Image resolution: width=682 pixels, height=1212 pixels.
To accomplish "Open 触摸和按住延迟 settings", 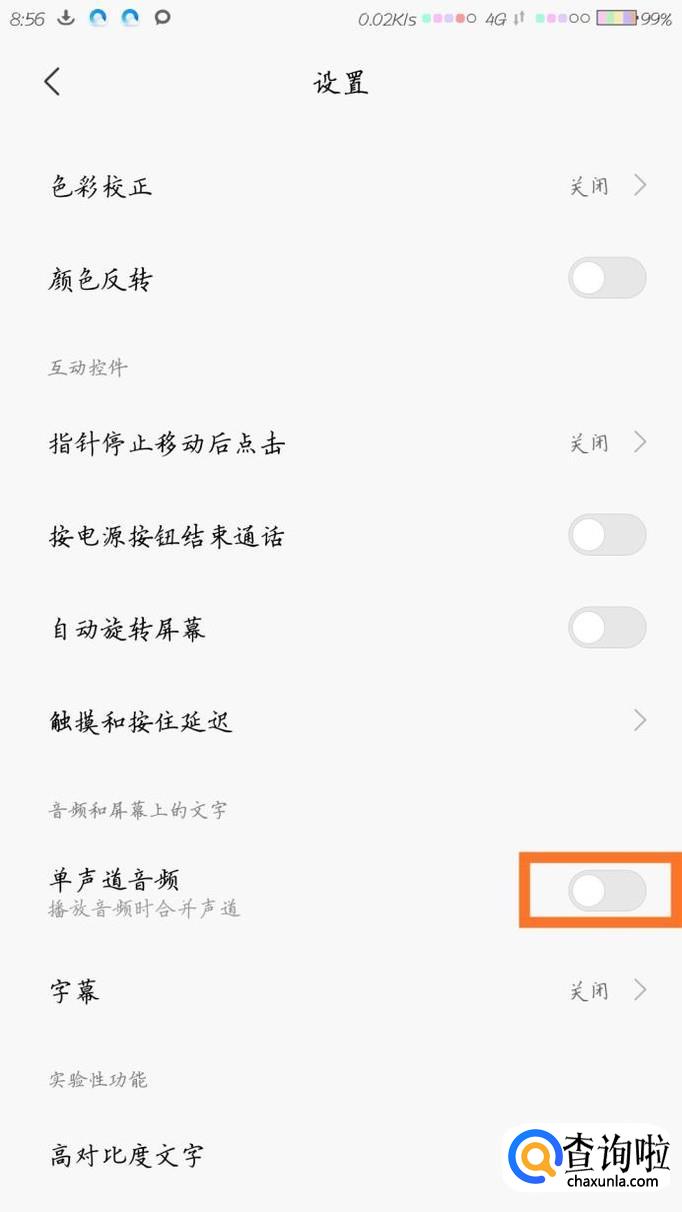I will 340,721.
